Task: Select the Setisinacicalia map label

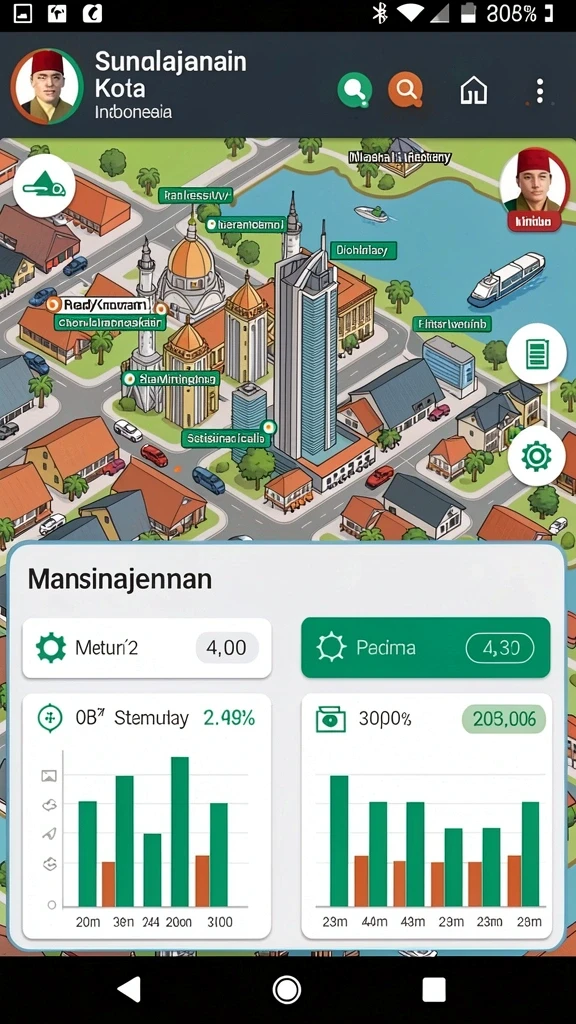Action: click(225, 439)
